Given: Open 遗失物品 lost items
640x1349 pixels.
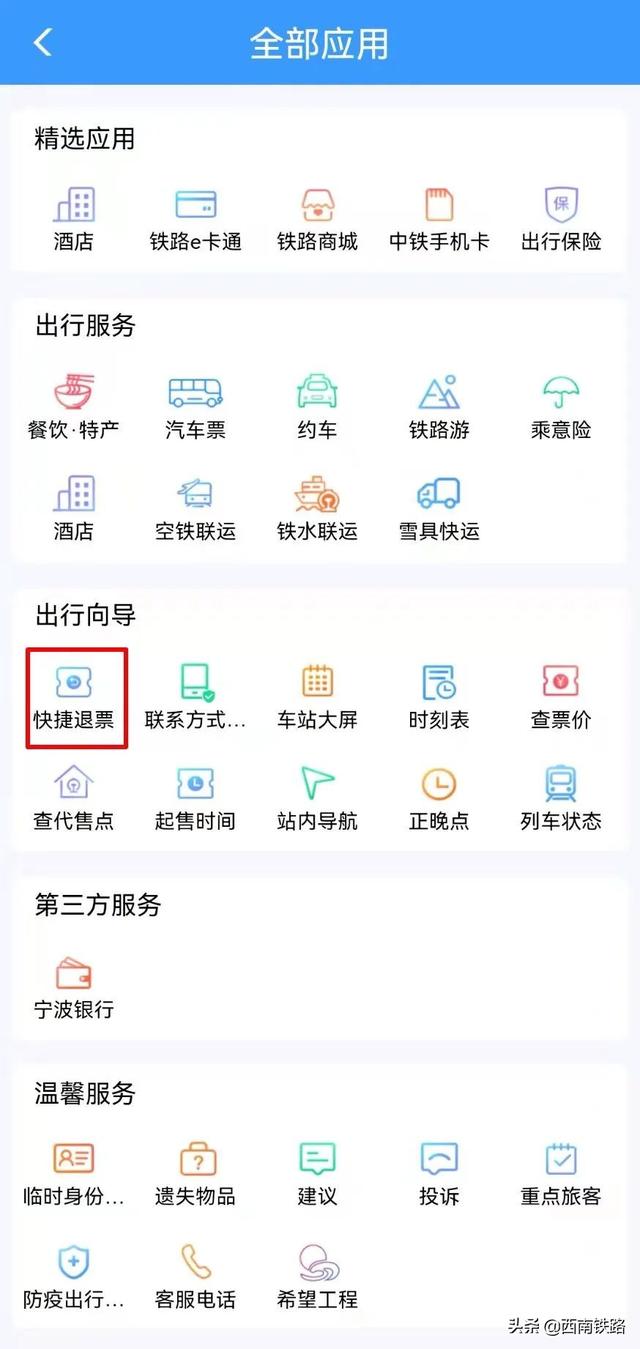Looking at the screenshot, I should point(196,1175).
